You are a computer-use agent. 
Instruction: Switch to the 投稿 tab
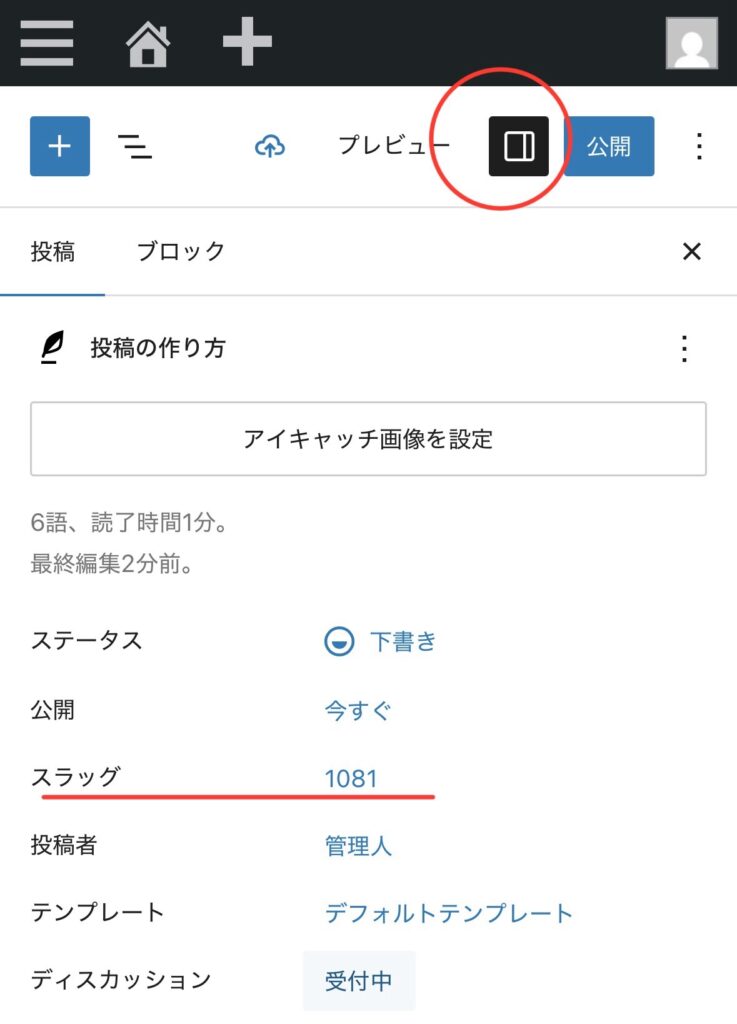click(x=53, y=251)
